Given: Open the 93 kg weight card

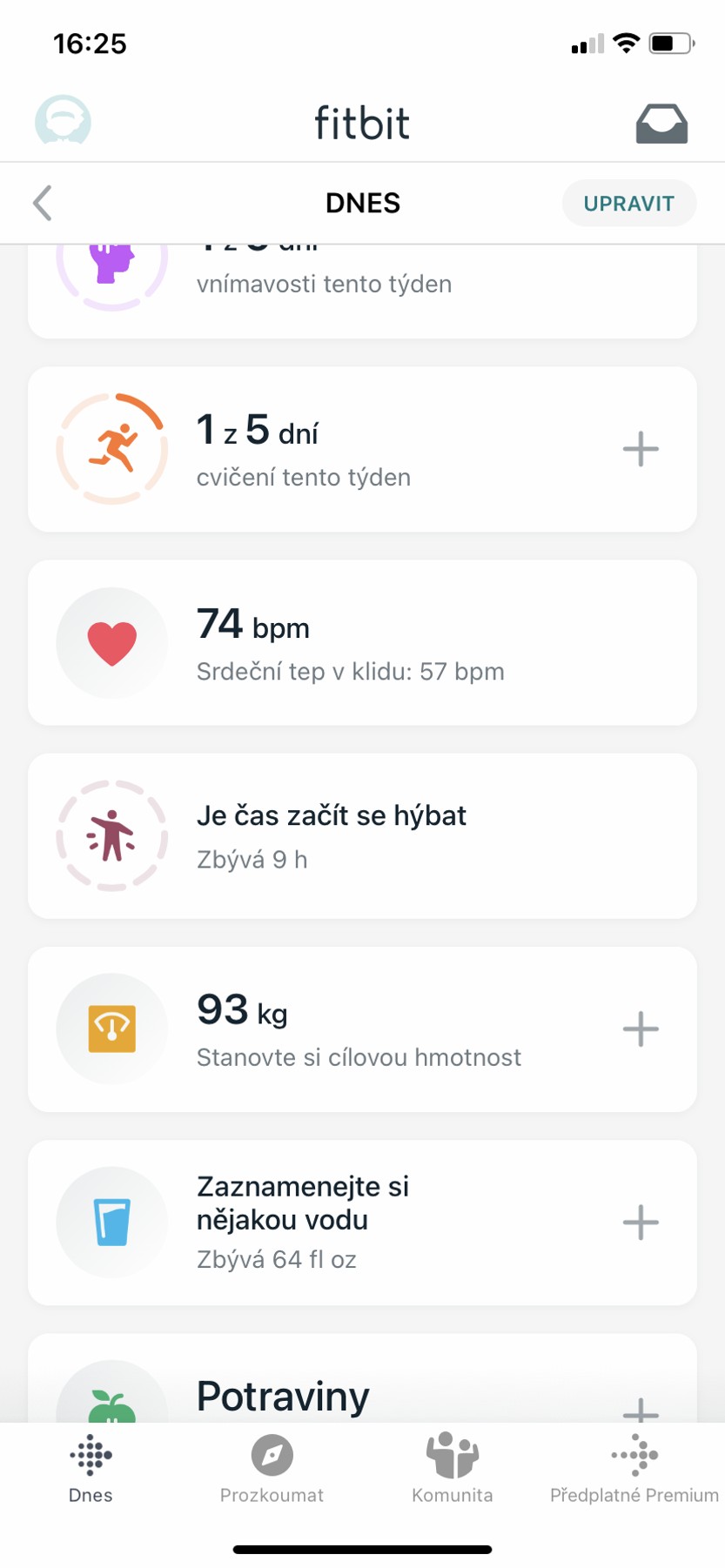Looking at the screenshot, I should click(x=348, y=1029).
